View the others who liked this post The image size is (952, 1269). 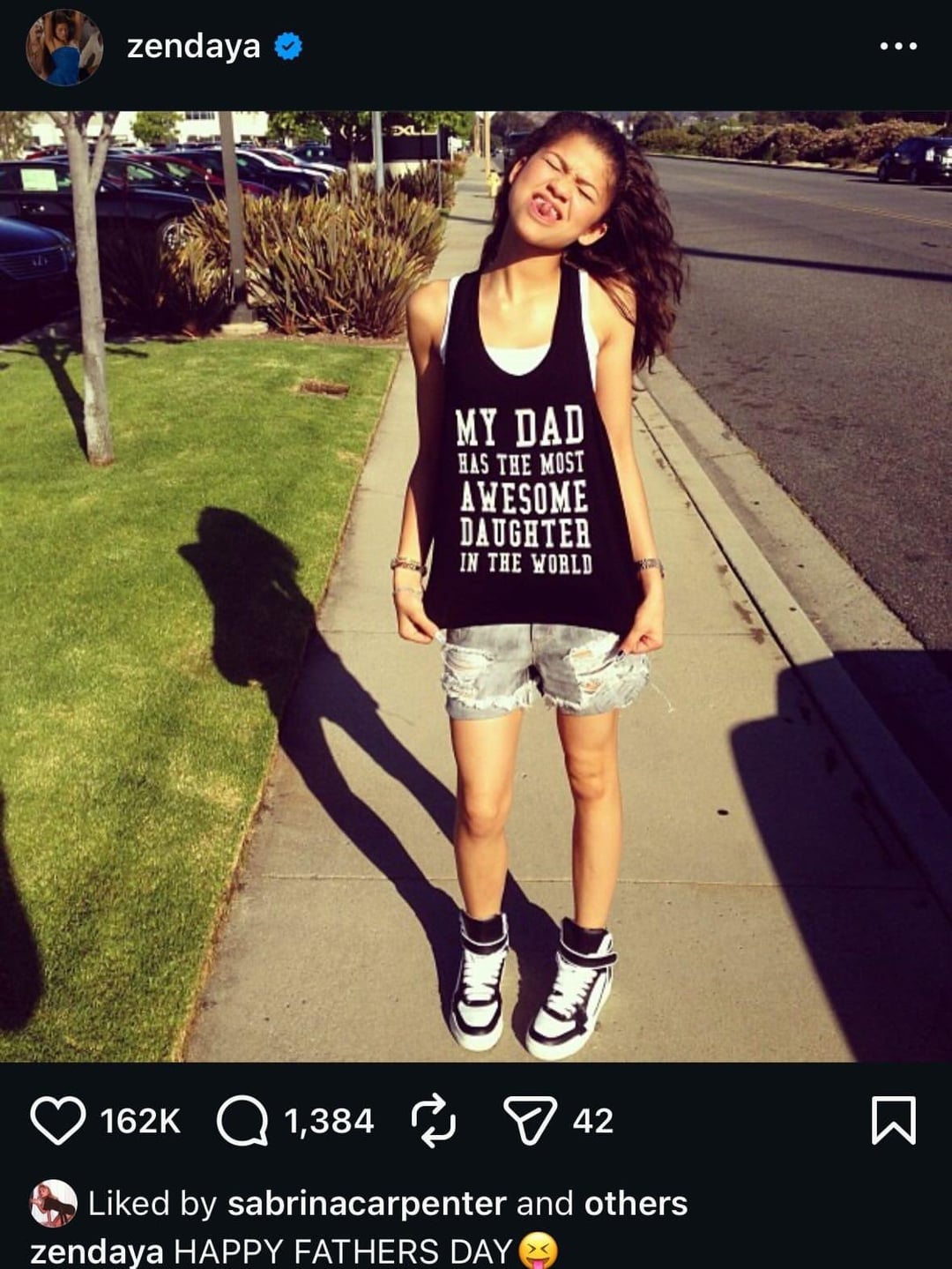tap(636, 1203)
